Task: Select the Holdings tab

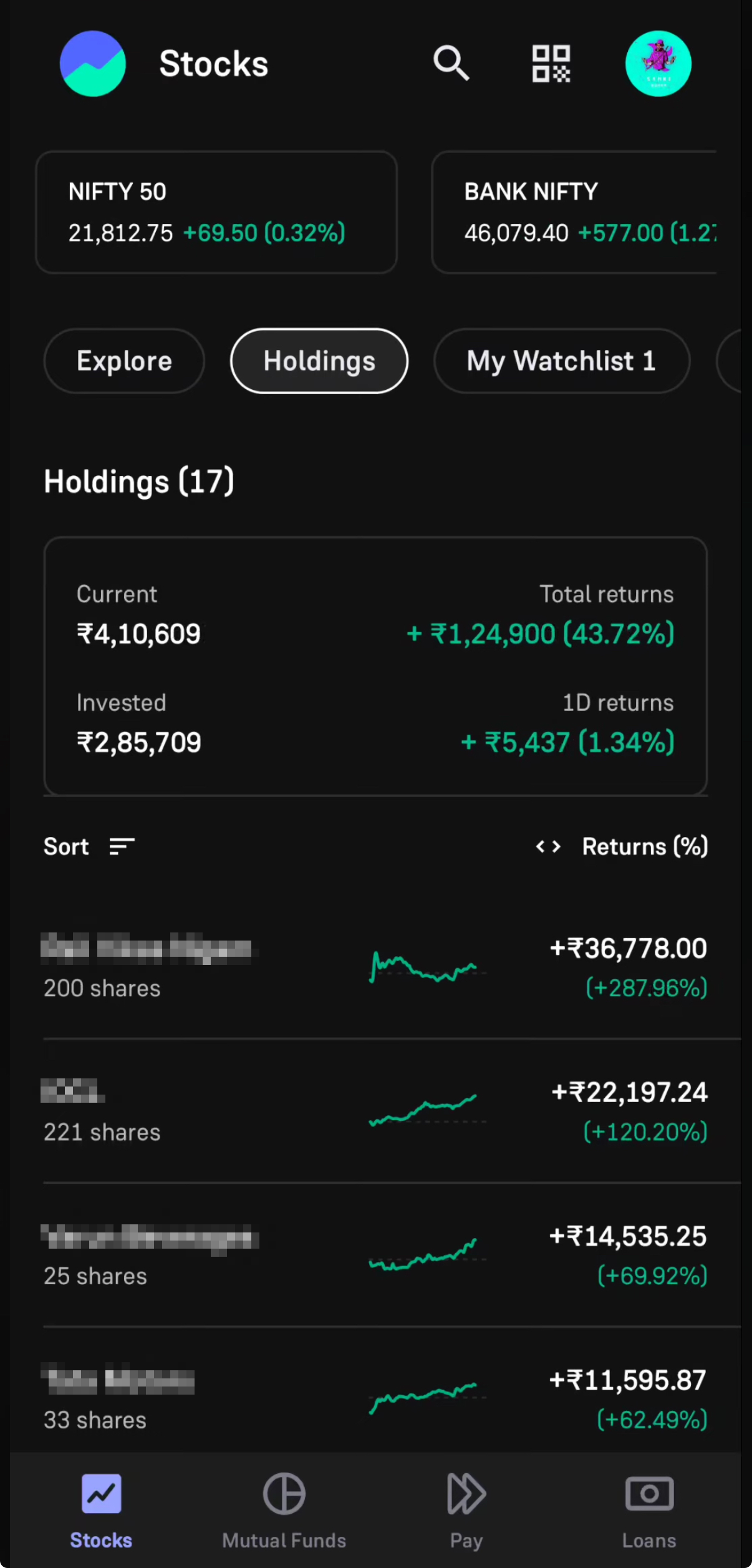Action: tap(319, 361)
